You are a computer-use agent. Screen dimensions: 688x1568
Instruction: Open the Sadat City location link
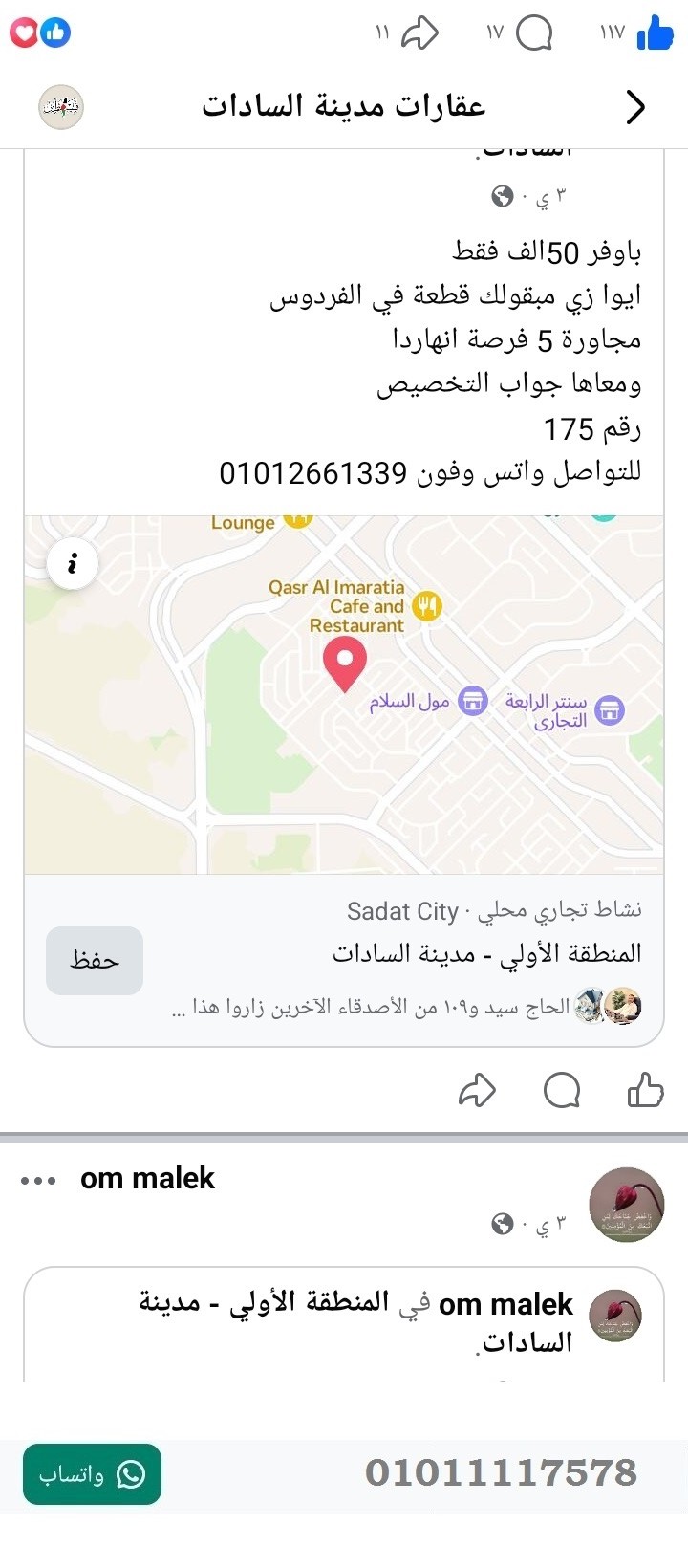pyautogui.click(x=402, y=911)
